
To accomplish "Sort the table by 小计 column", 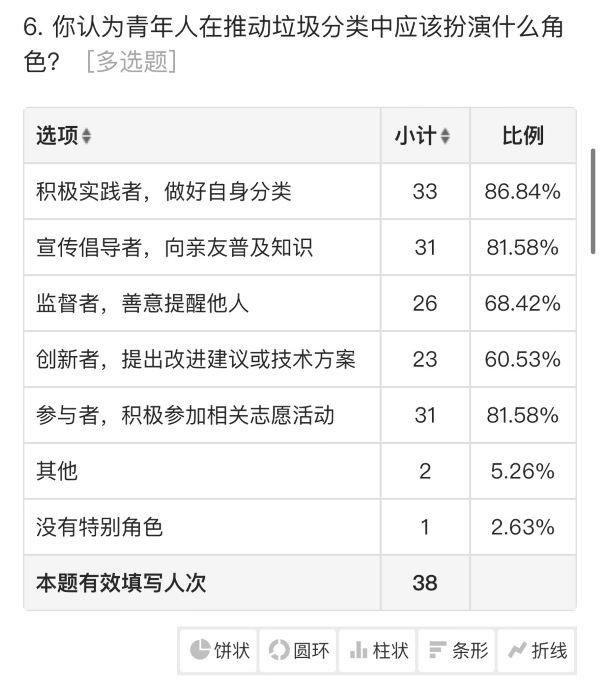I will coord(445,137).
